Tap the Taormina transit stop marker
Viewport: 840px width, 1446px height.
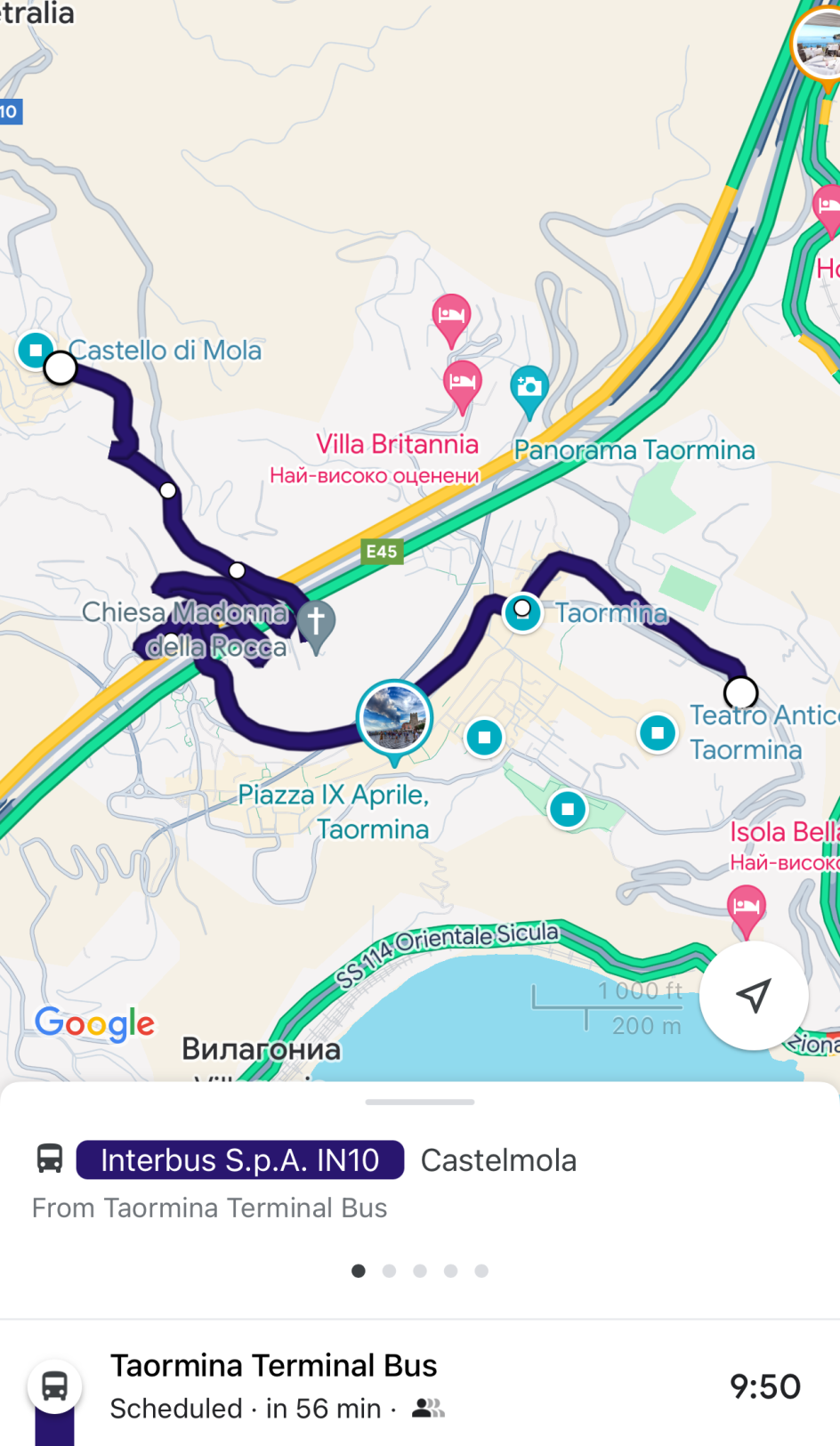(x=522, y=612)
